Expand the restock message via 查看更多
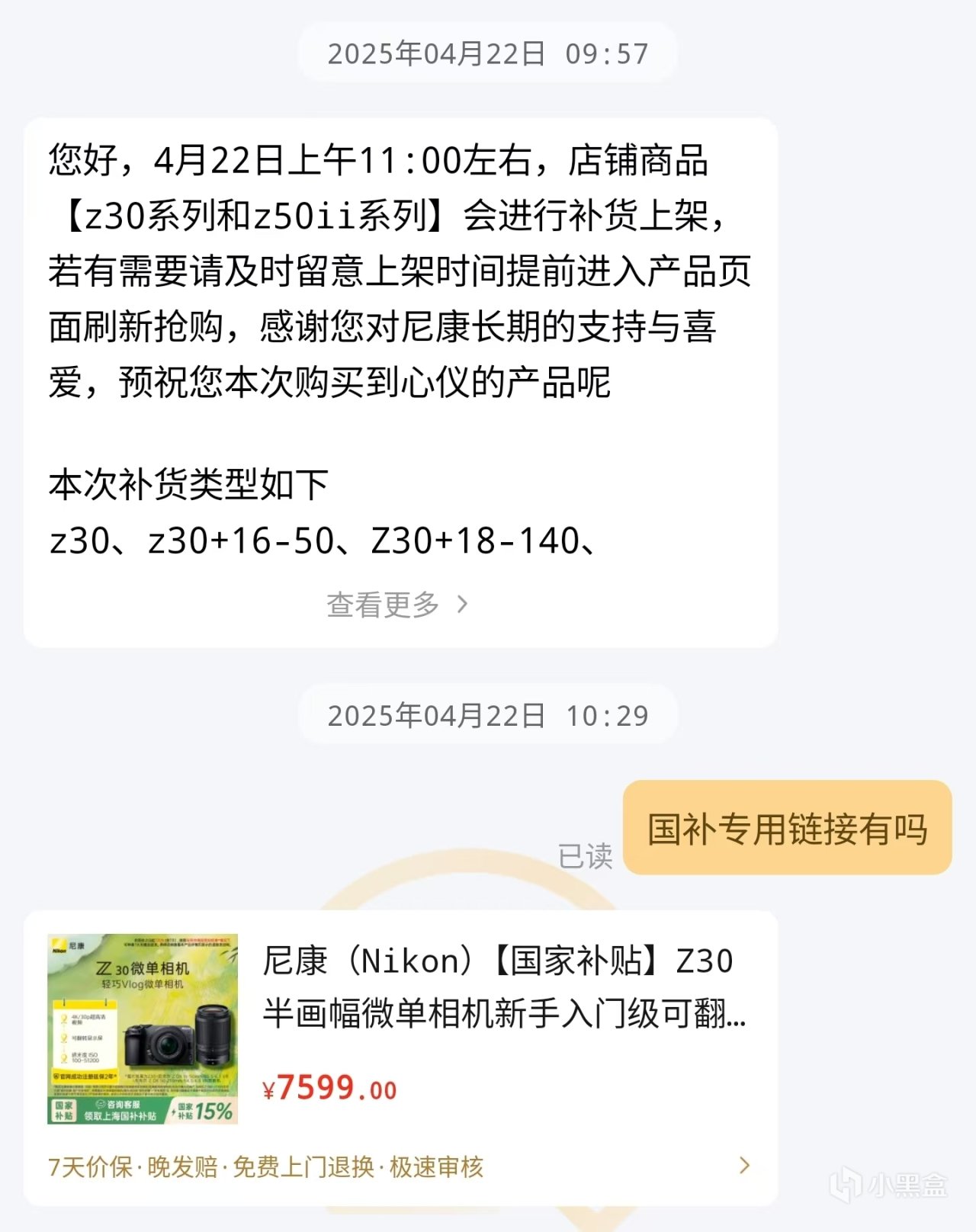 pyautogui.click(x=397, y=605)
